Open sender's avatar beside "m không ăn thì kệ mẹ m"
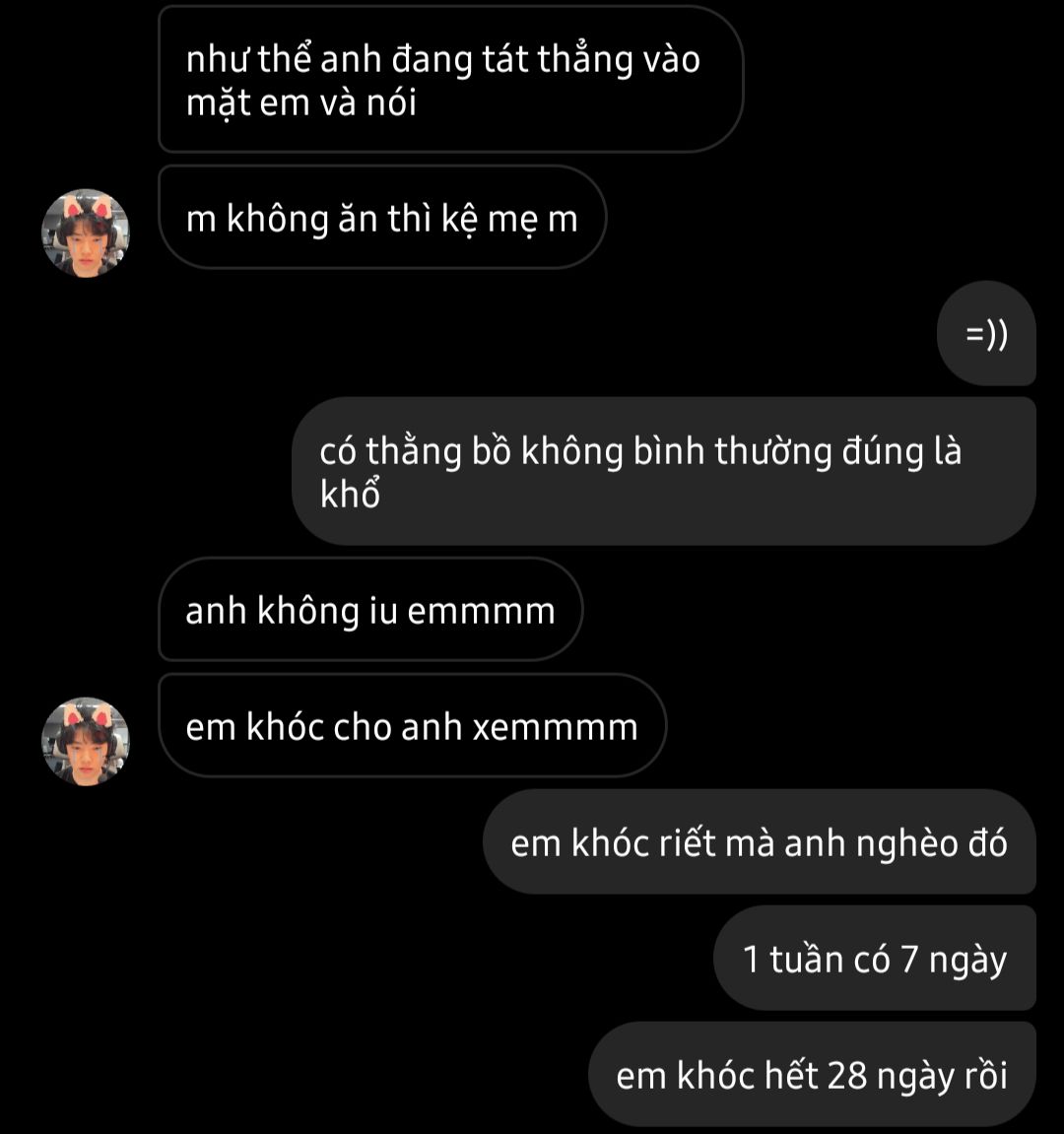 (86, 233)
